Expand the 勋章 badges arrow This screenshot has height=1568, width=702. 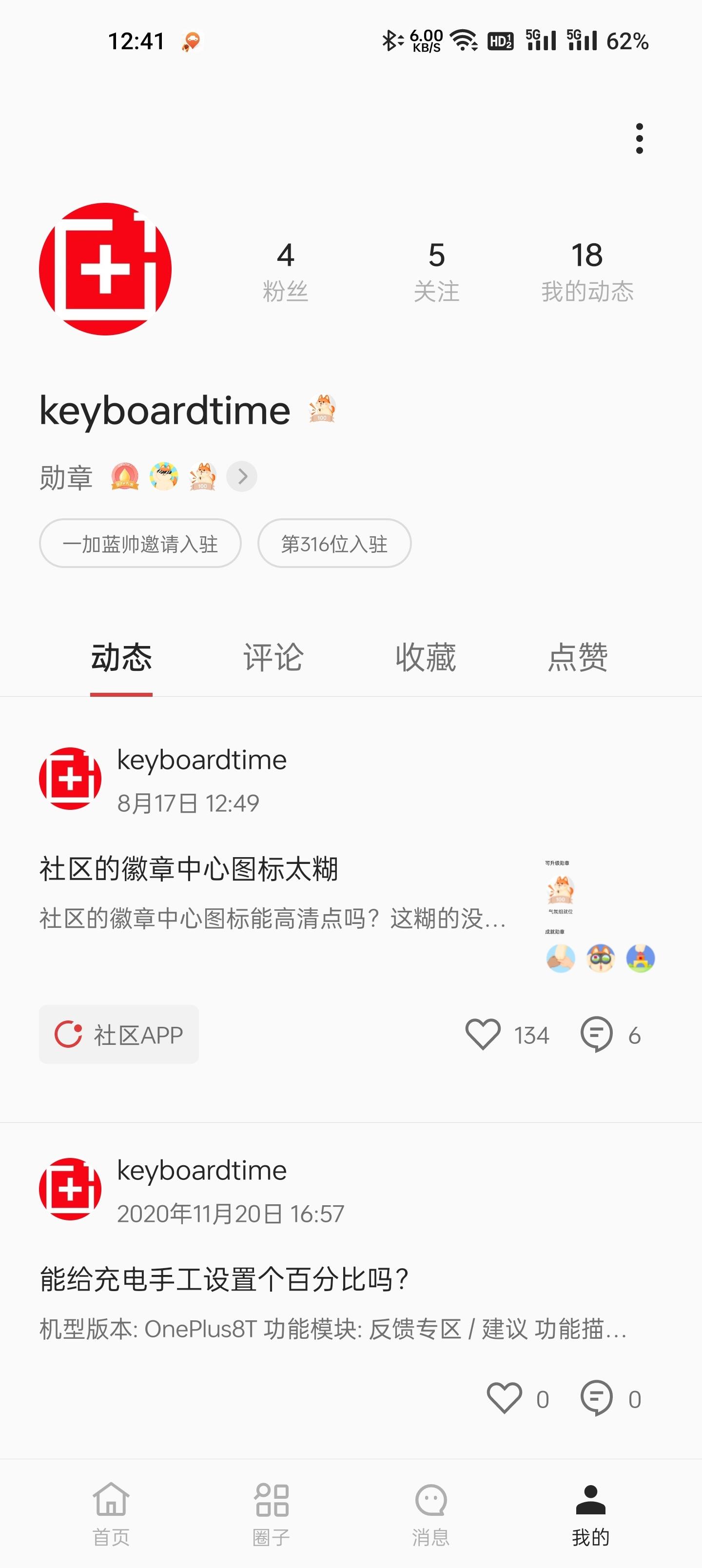tap(242, 476)
